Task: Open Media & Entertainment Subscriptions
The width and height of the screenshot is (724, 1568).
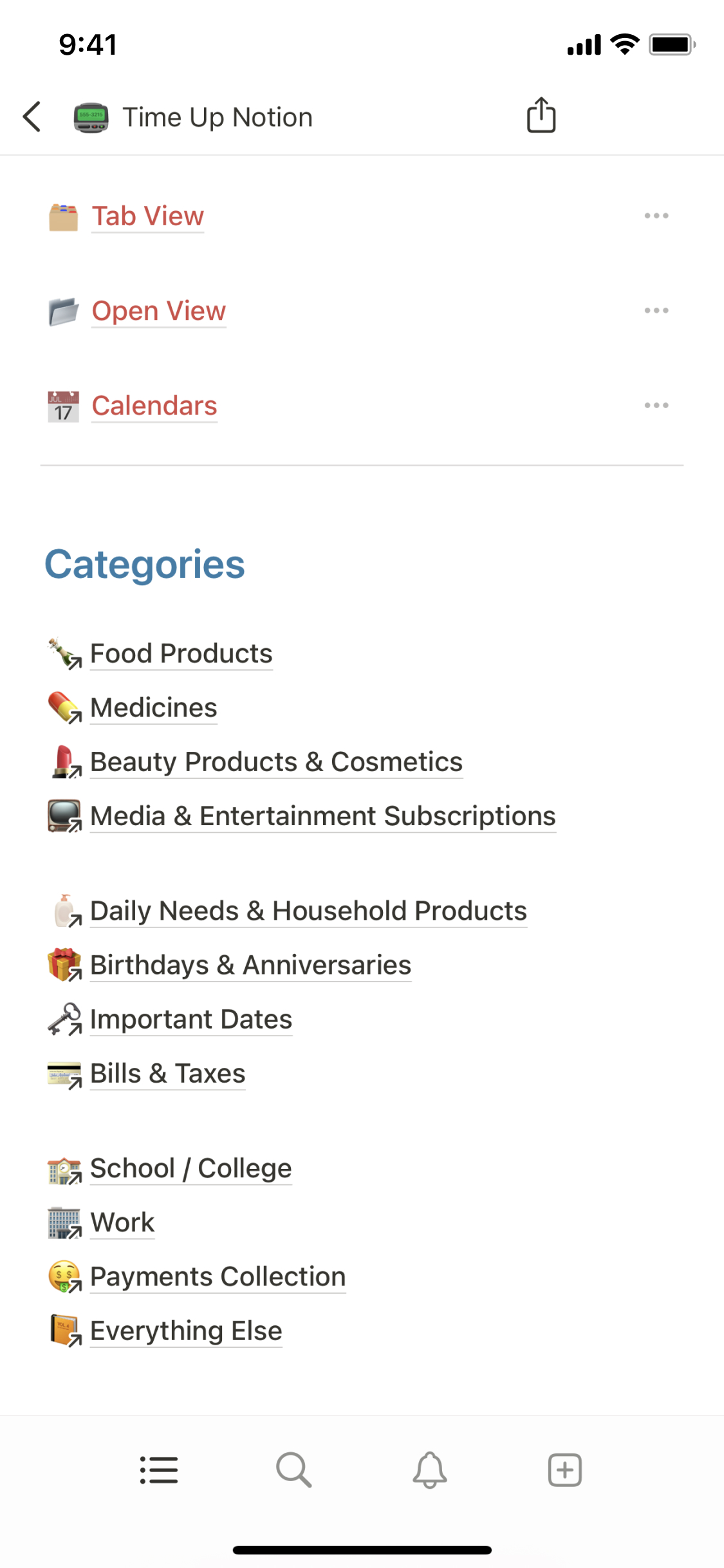Action: pyautogui.click(x=322, y=816)
